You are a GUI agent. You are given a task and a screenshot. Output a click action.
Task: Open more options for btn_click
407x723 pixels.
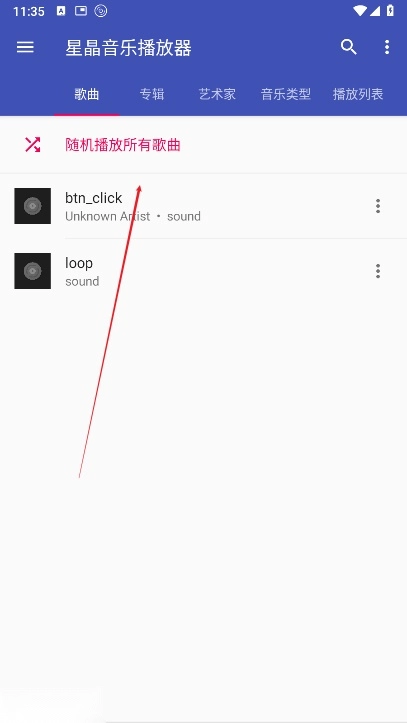378,206
